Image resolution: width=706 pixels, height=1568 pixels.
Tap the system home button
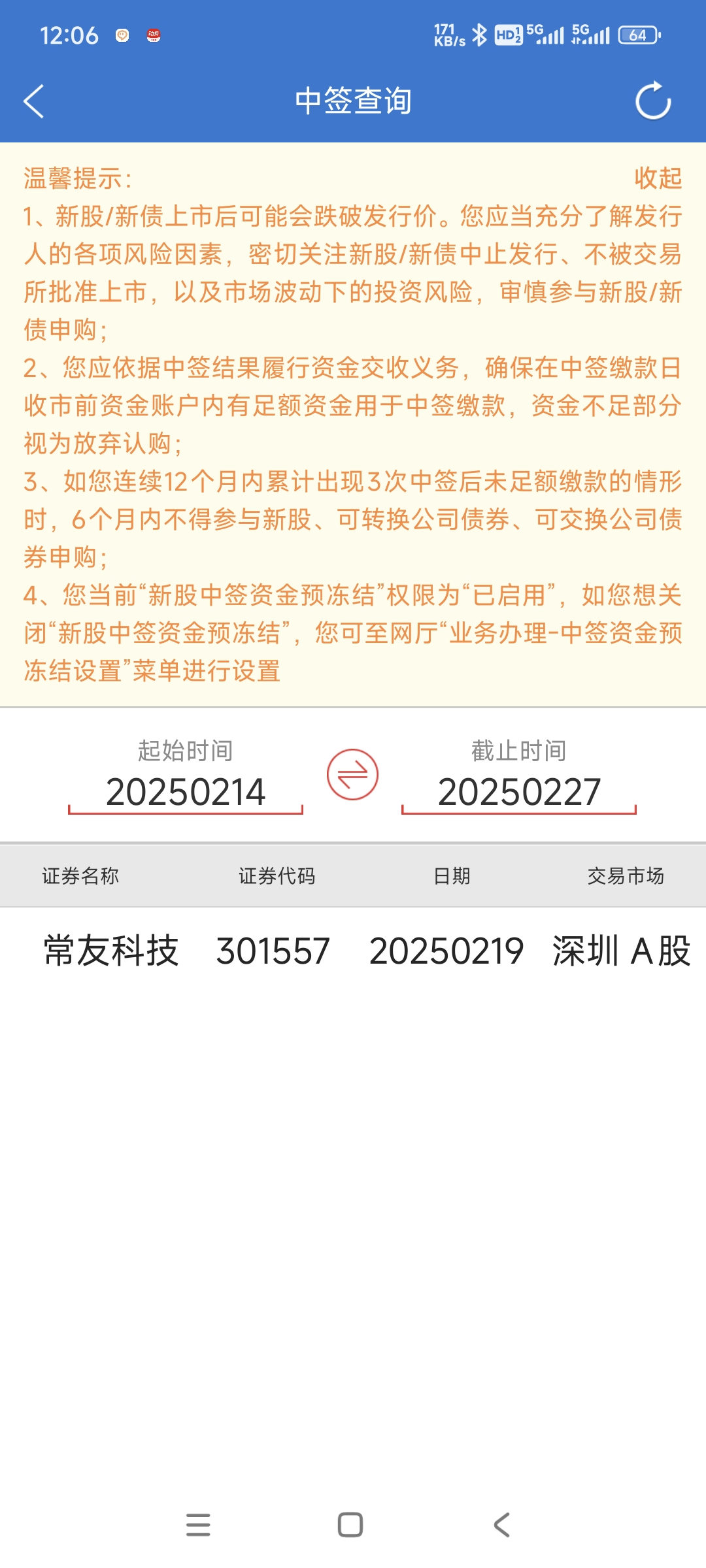pos(350,1525)
